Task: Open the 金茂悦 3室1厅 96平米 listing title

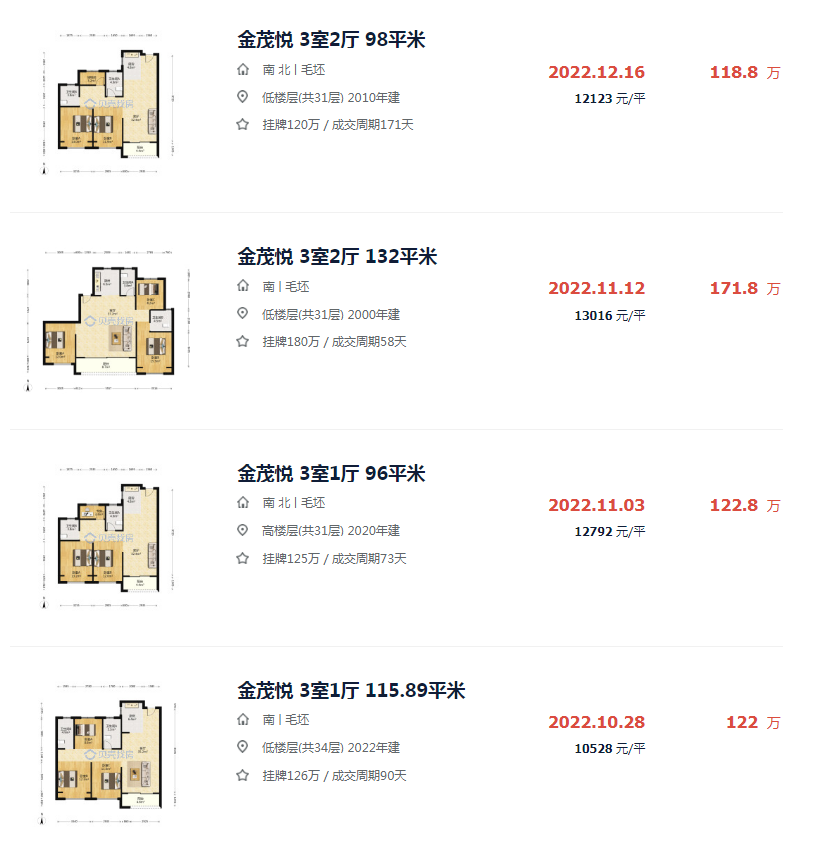Action: pyautogui.click(x=332, y=473)
